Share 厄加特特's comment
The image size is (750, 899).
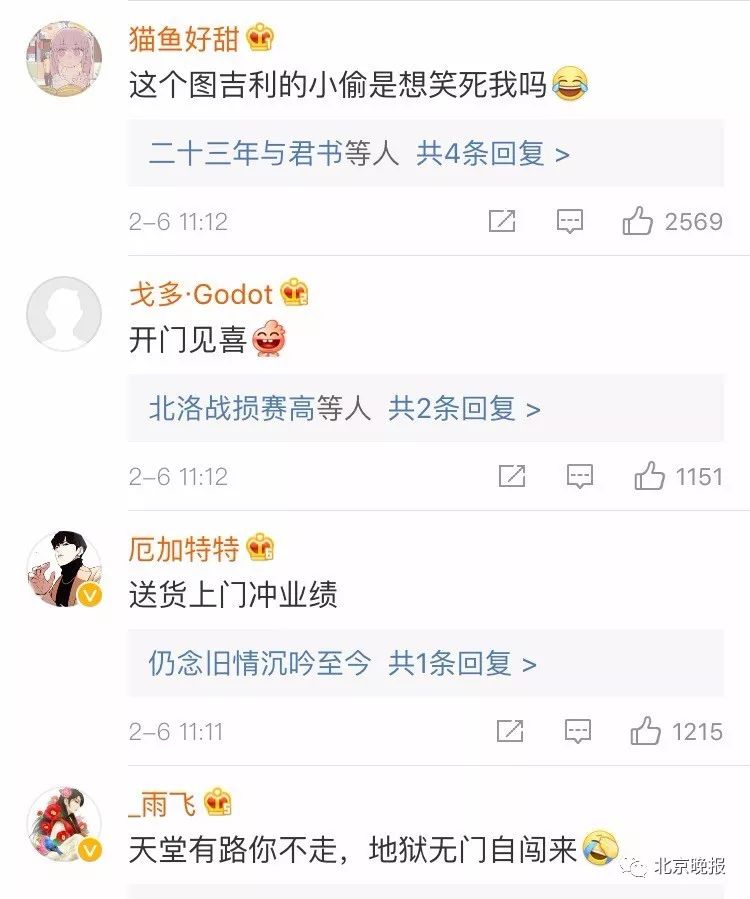click(x=509, y=731)
